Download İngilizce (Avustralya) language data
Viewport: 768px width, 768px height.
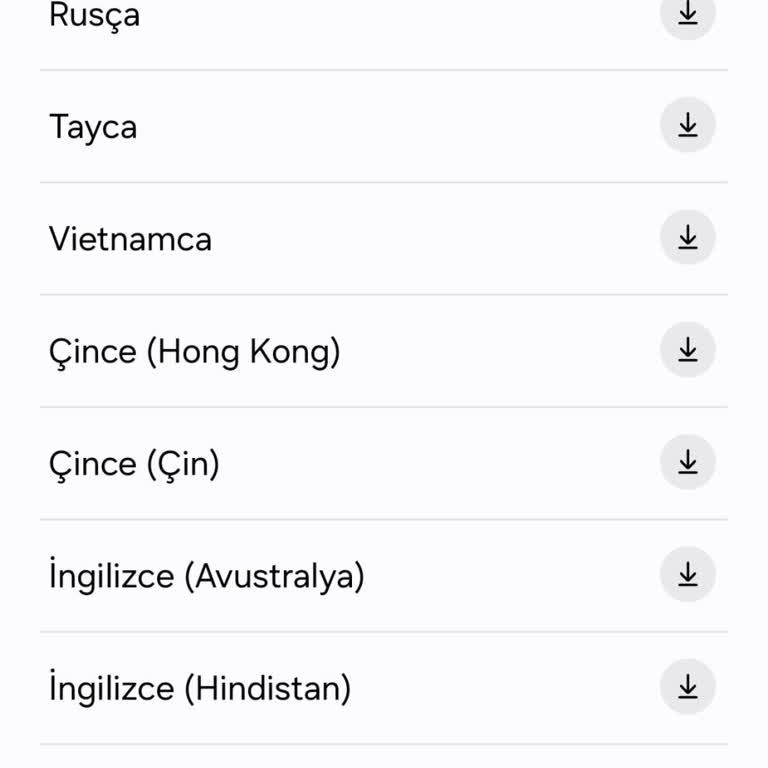click(688, 574)
